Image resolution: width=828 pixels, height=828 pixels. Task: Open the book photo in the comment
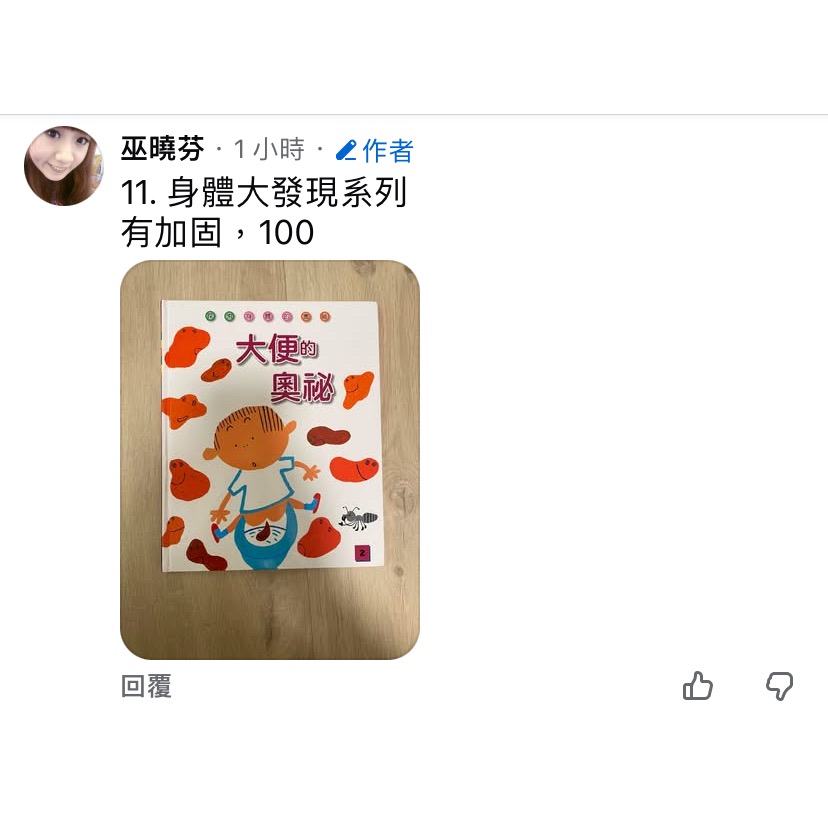click(x=270, y=459)
